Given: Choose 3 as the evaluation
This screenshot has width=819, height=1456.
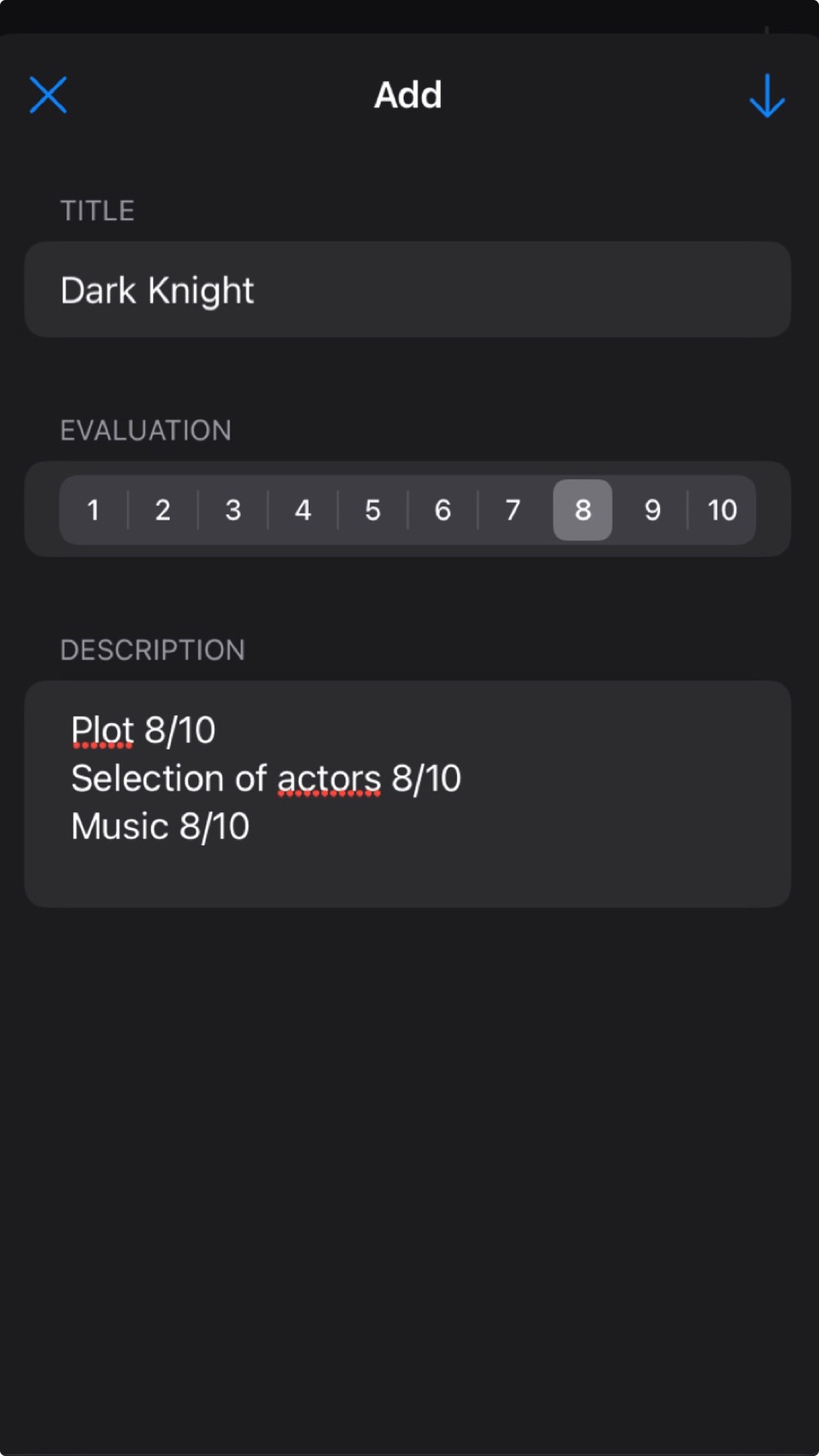Looking at the screenshot, I should click(233, 510).
